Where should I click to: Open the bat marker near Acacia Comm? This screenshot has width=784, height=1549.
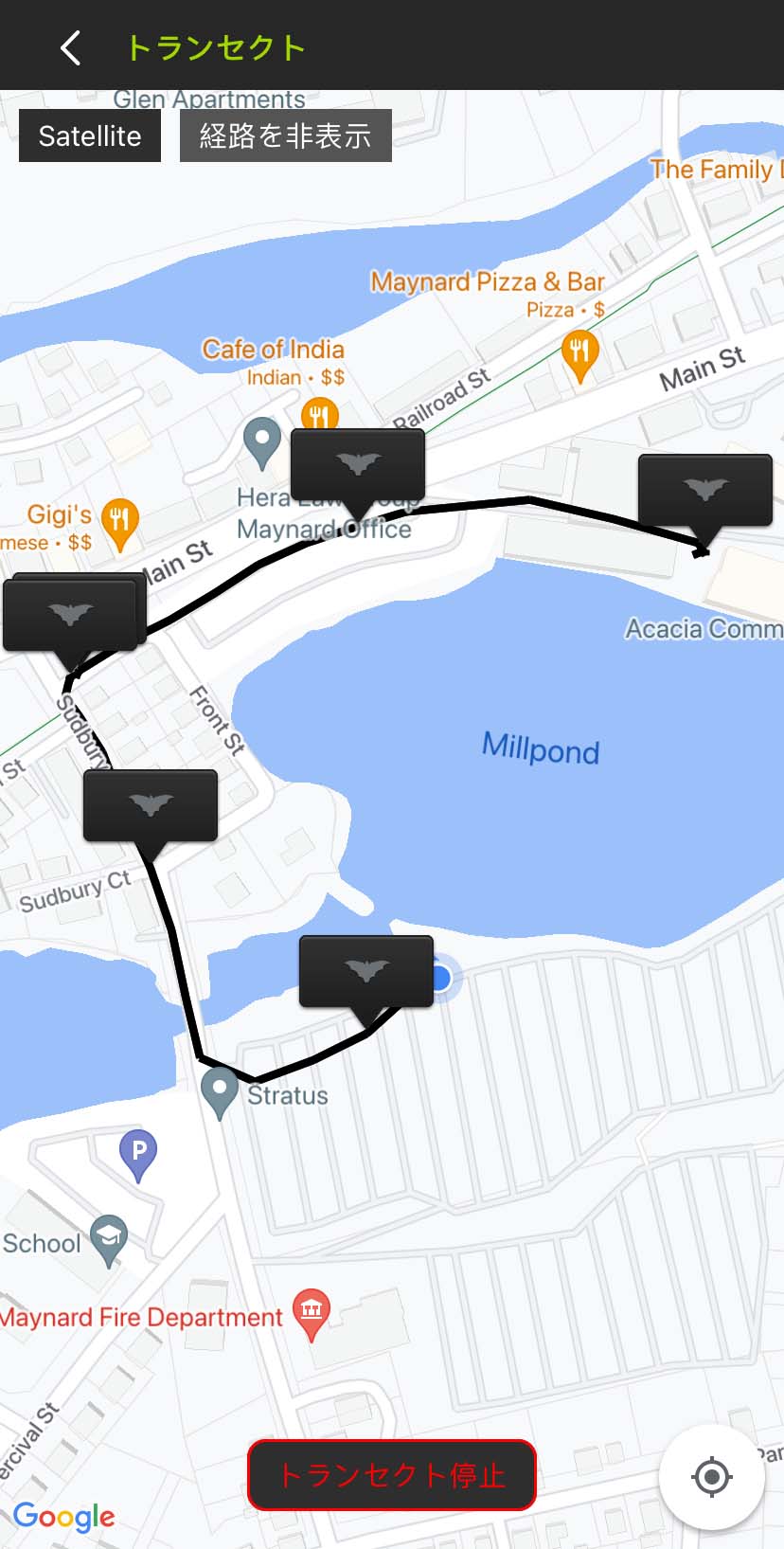[x=705, y=489]
